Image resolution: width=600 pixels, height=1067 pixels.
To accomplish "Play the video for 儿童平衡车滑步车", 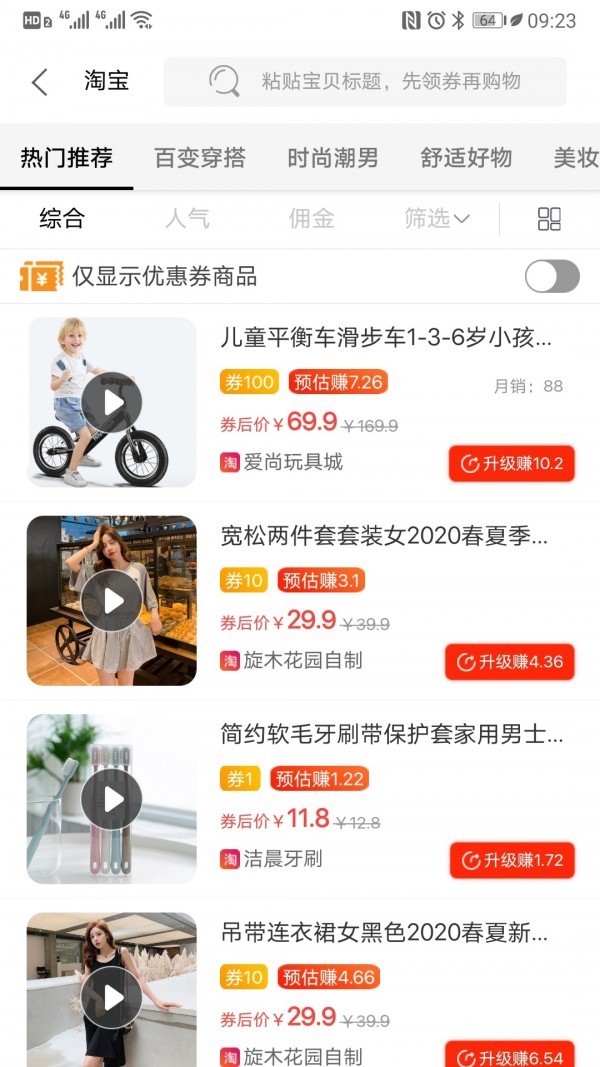I will click(x=111, y=403).
